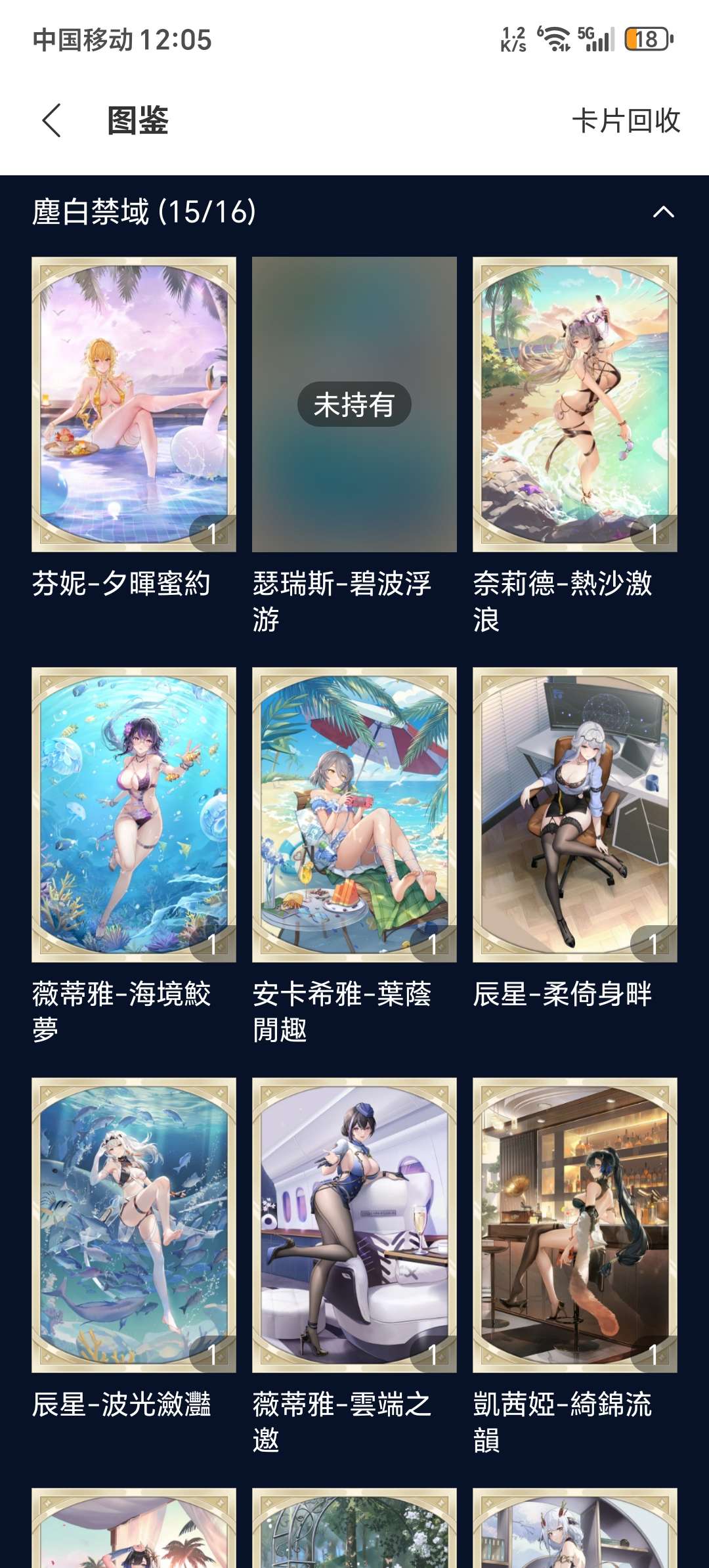
Task: Open the 辰星-波光瀲灩 card
Action: [x=134, y=1225]
